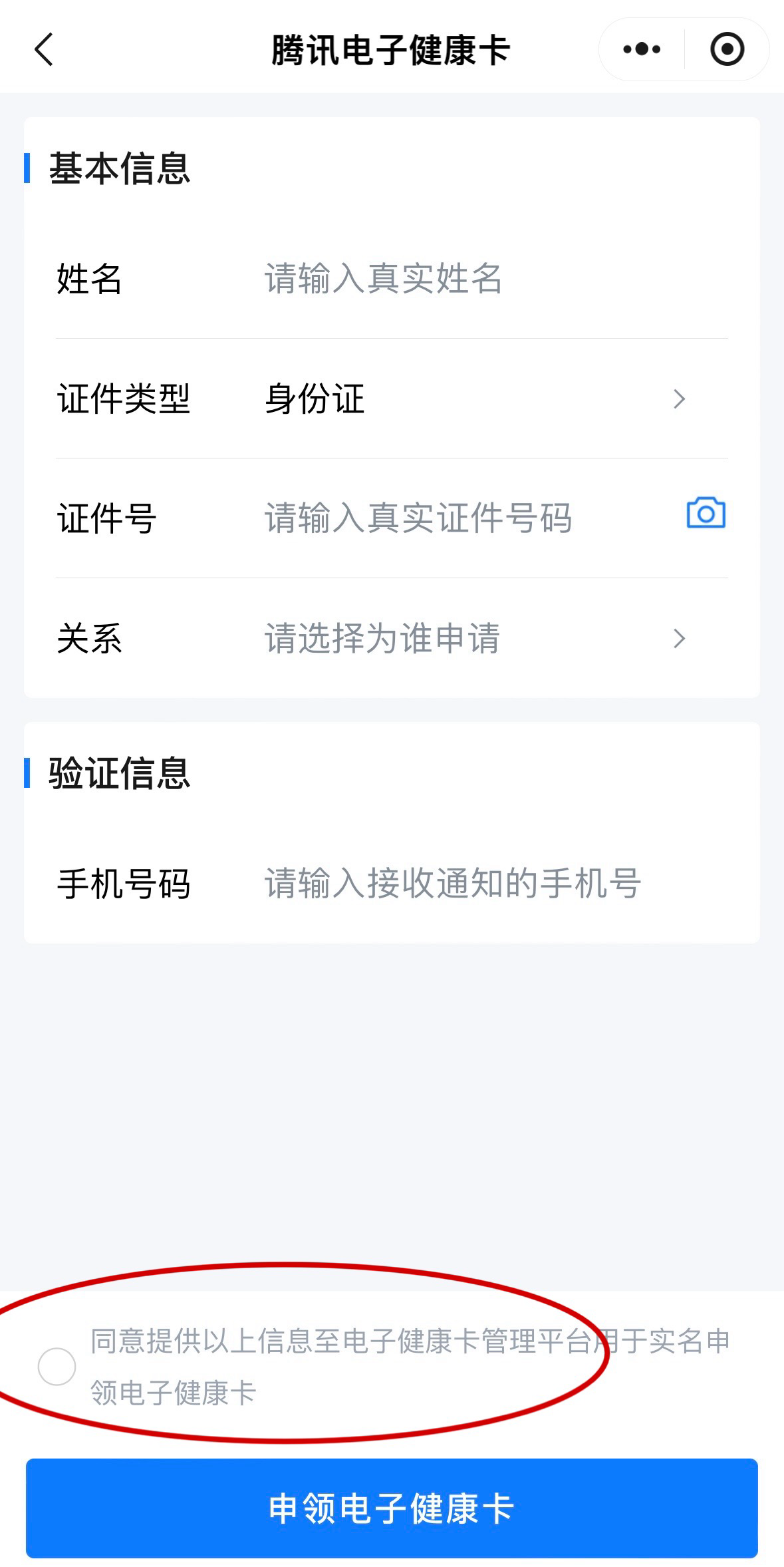Close the mini program with the circle icon
The image size is (784, 1567).
tap(727, 49)
